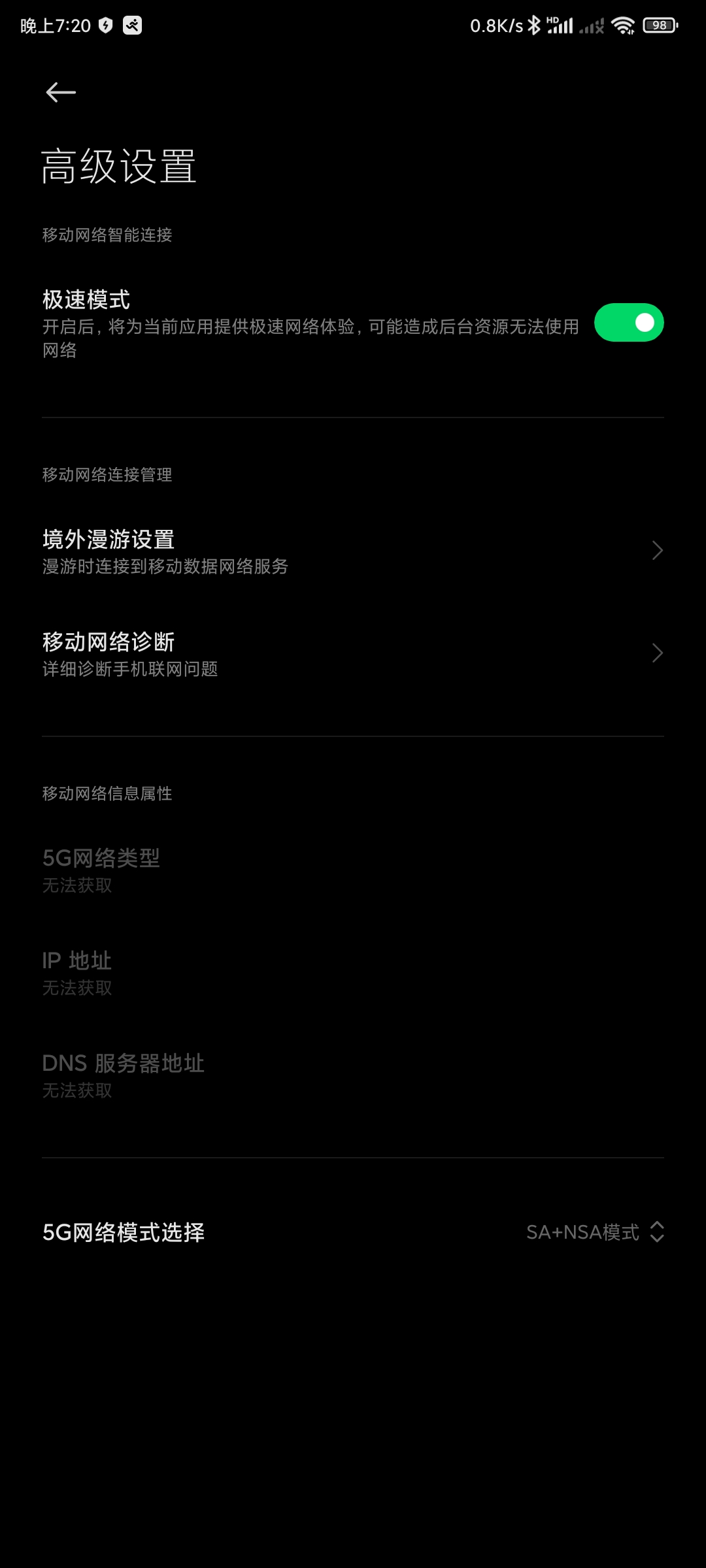Toggle off 极速模式 switch
The height and width of the screenshot is (1568, 706).
pyautogui.click(x=628, y=323)
